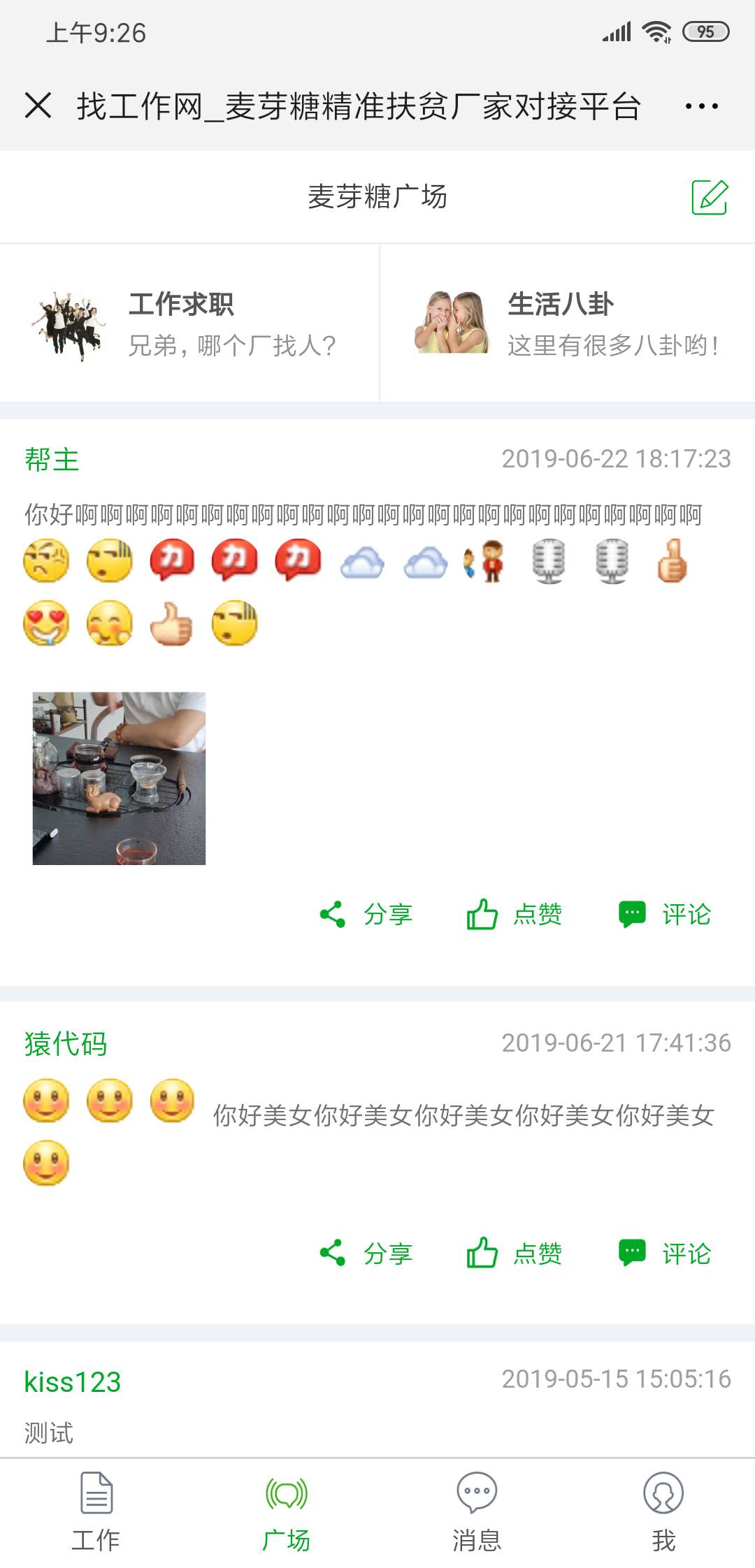Open kiss123's profile

(73, 1381)
